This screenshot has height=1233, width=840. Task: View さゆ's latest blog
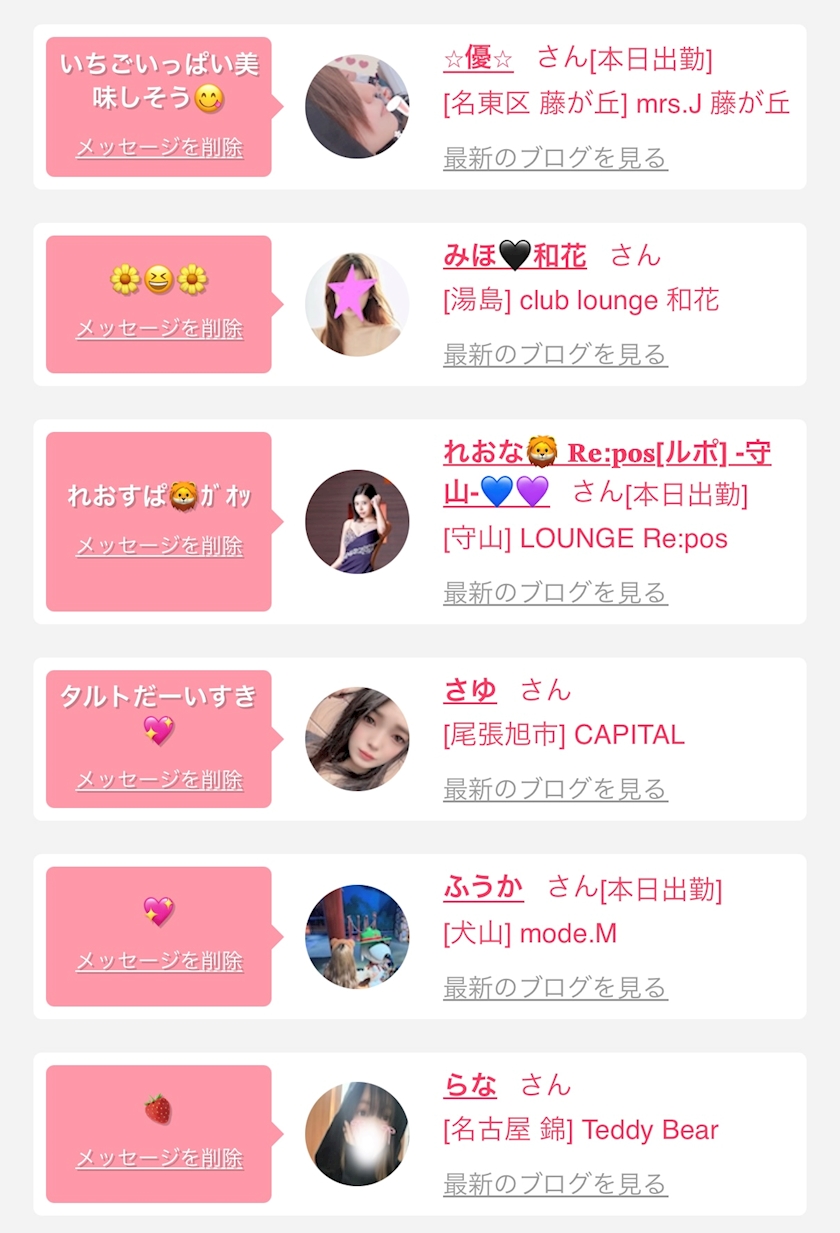point(555,790)
